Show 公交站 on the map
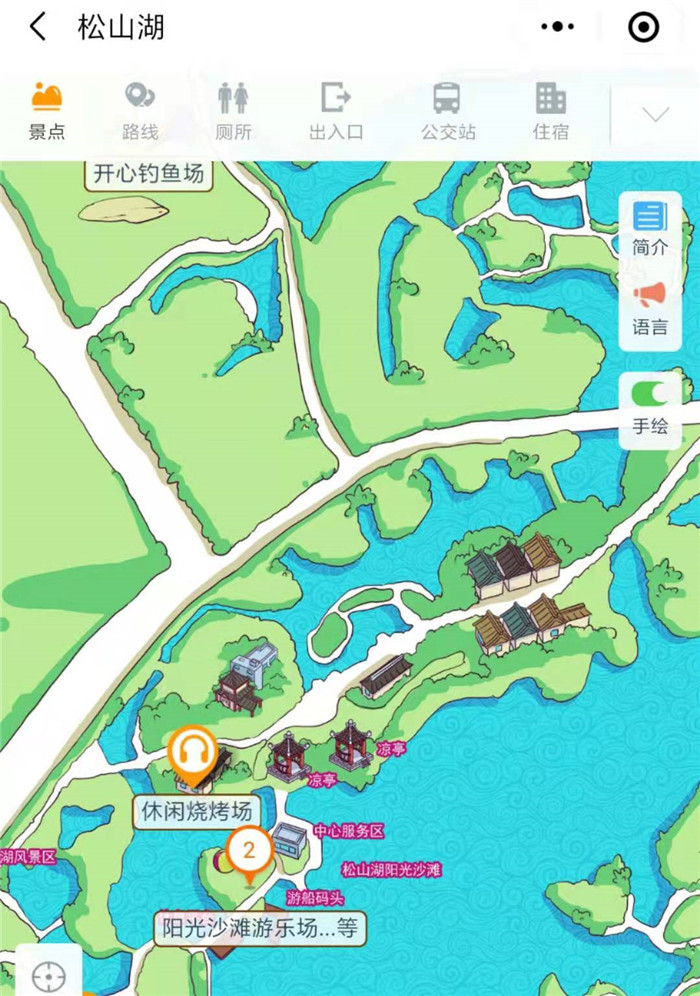 pyautogui.click(x=447, y=111)
